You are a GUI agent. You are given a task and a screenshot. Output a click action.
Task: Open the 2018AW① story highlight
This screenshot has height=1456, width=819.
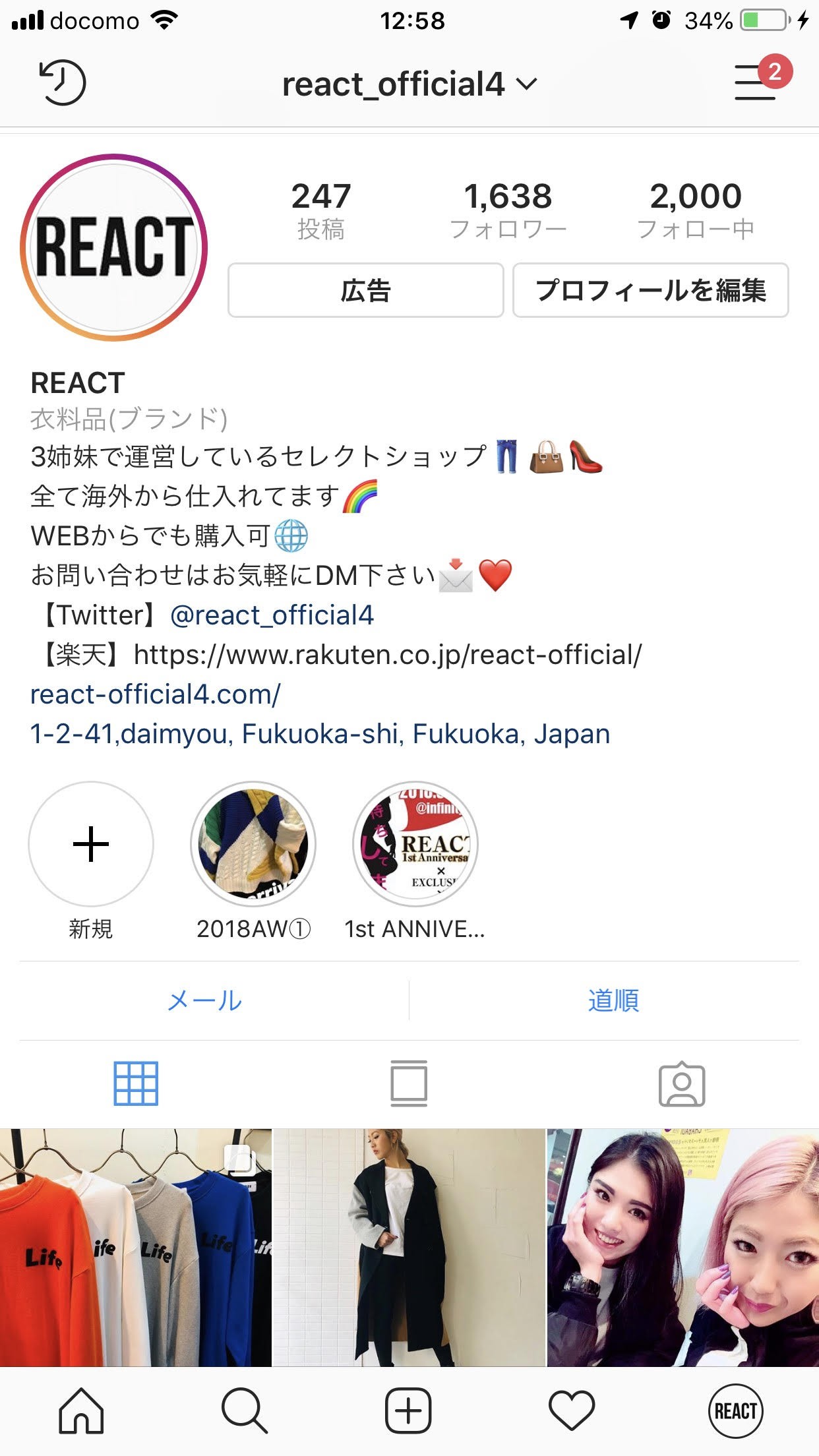coord(253,844)
